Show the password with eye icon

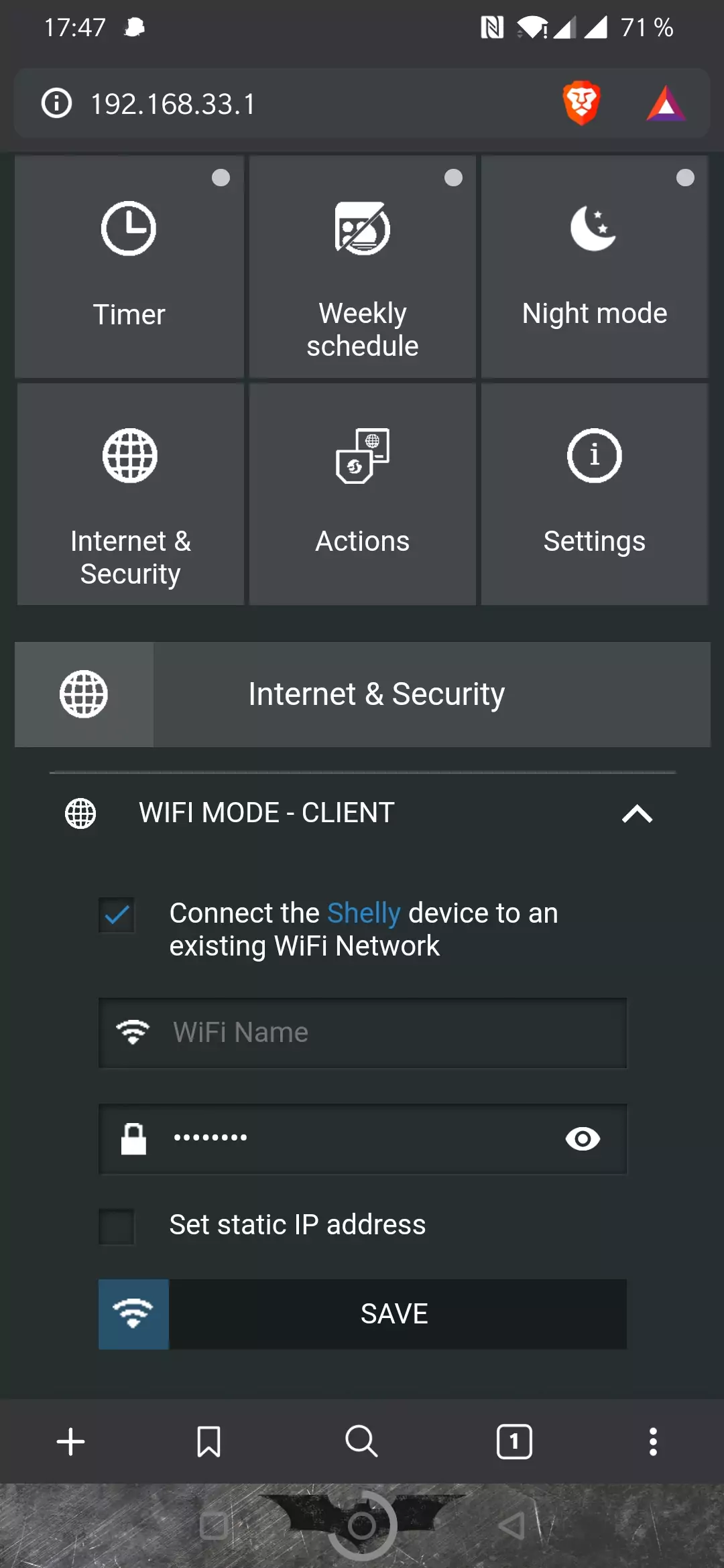pyautogui.click(x=583, y=1138)
